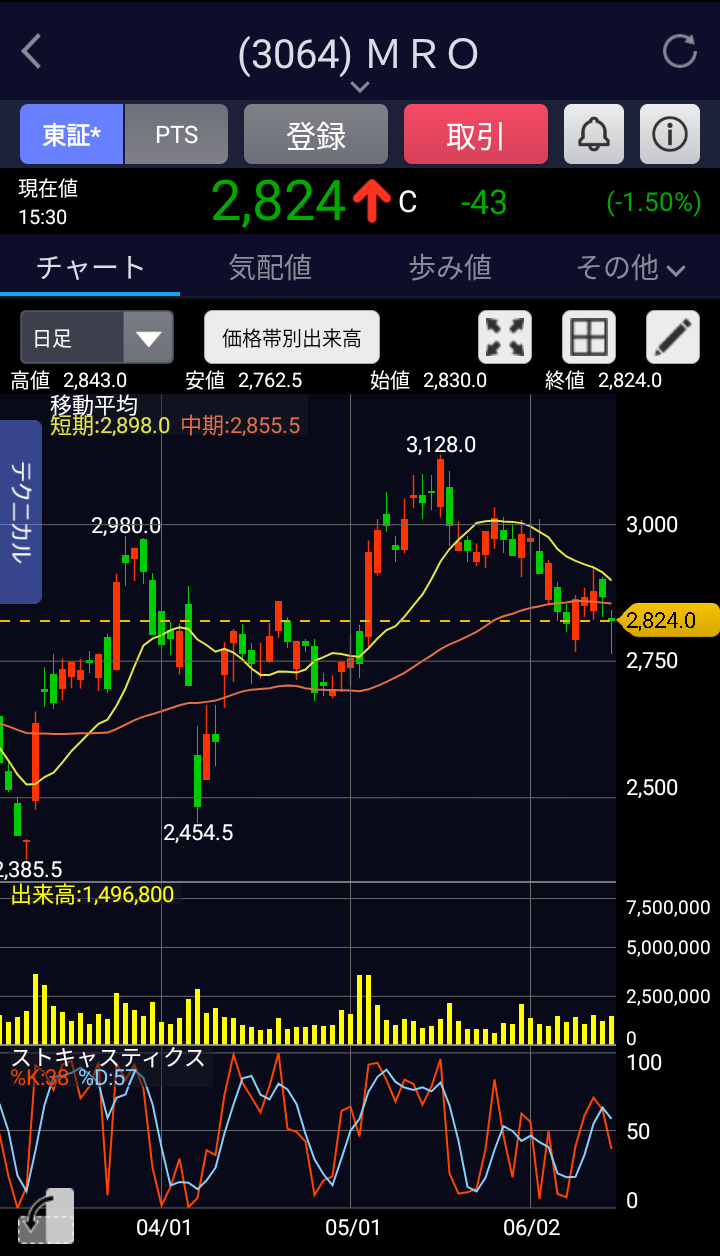
Task: Expand chart to full screen
Action: 505,337
